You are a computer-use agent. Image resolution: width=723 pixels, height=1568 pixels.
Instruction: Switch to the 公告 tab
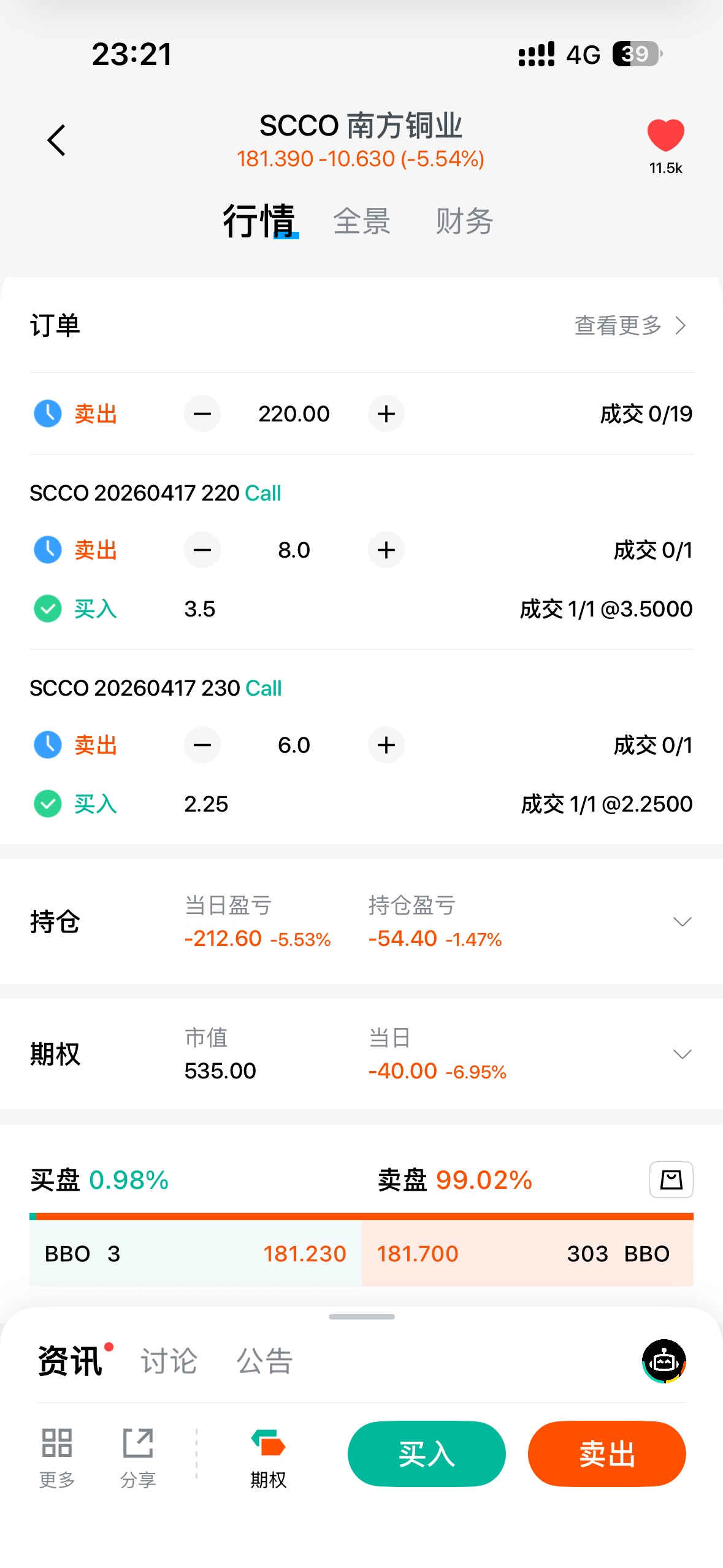click(x=264, y=1361)
